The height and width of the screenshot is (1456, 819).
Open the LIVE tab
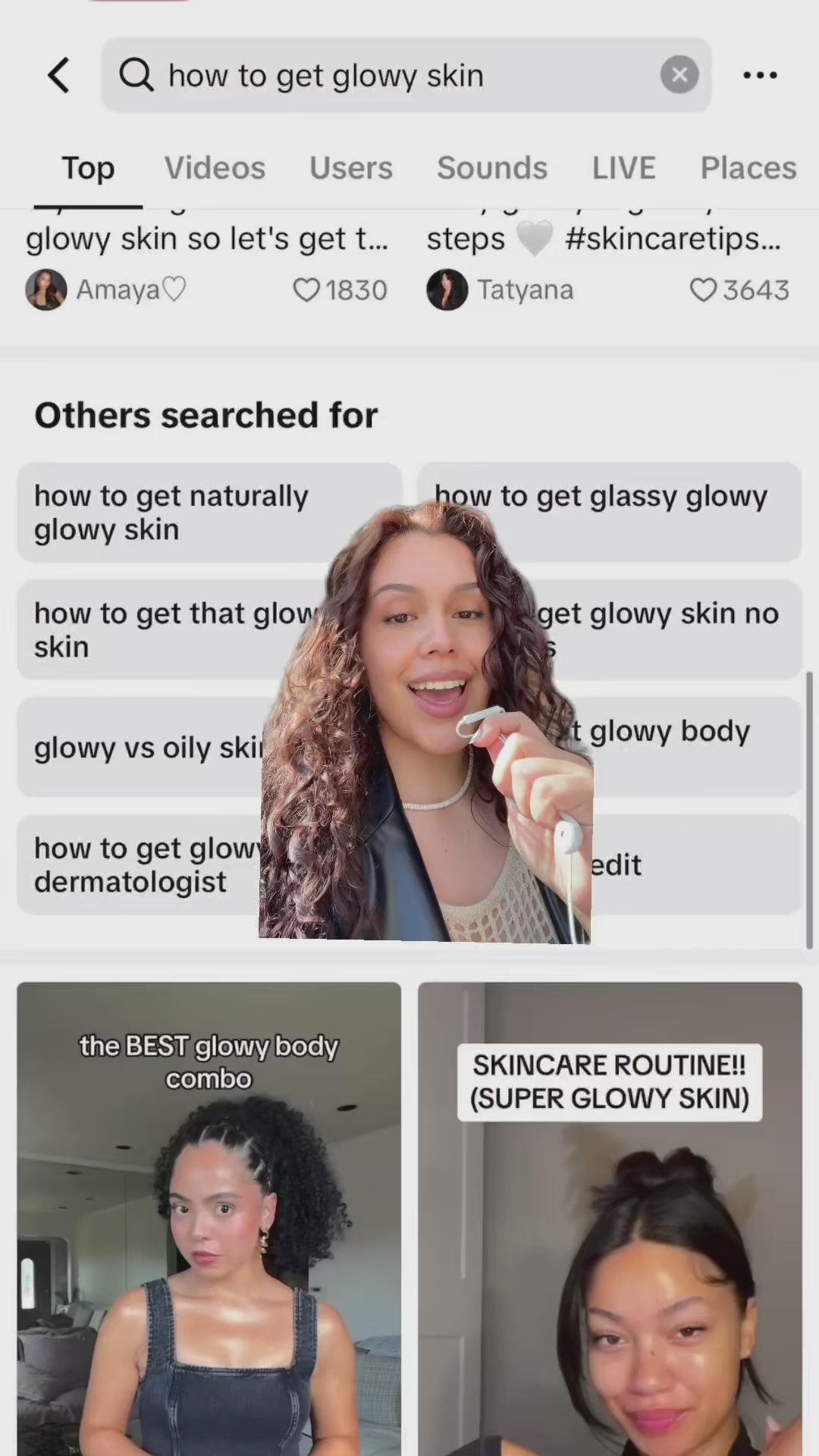623,168
